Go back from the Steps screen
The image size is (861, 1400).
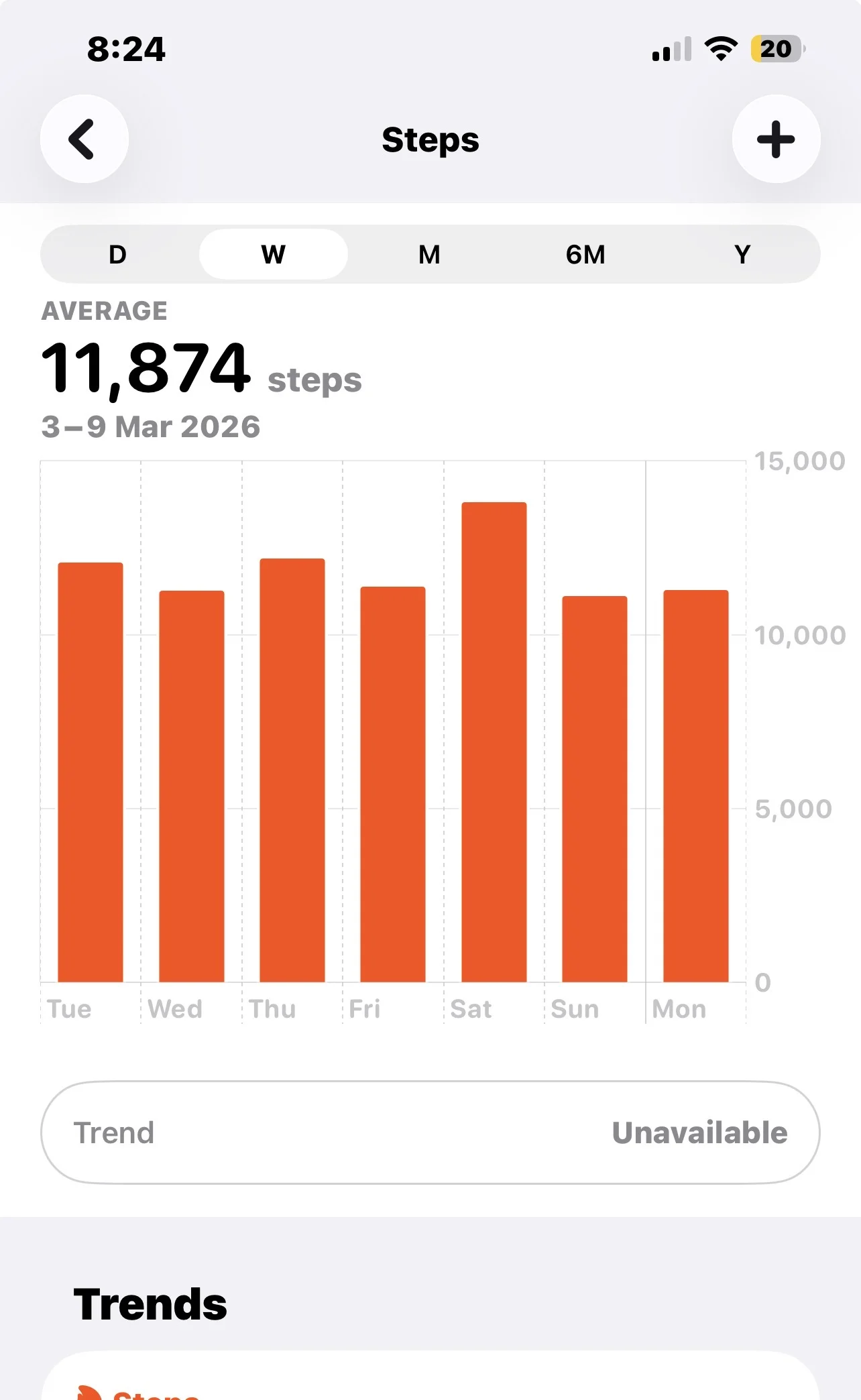pyautogui.click(x=84, y=139)
